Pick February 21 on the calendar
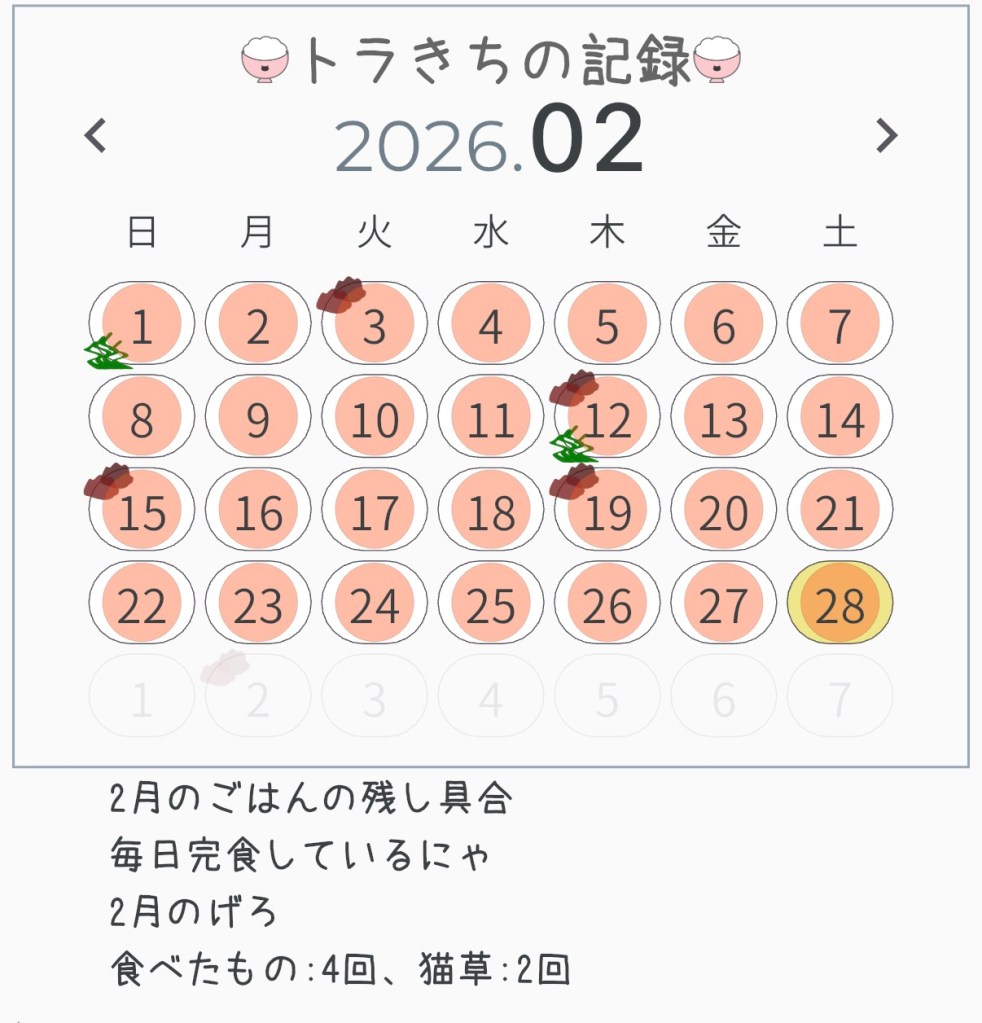The image size is (982, 1023). click(x=839, y=511)
